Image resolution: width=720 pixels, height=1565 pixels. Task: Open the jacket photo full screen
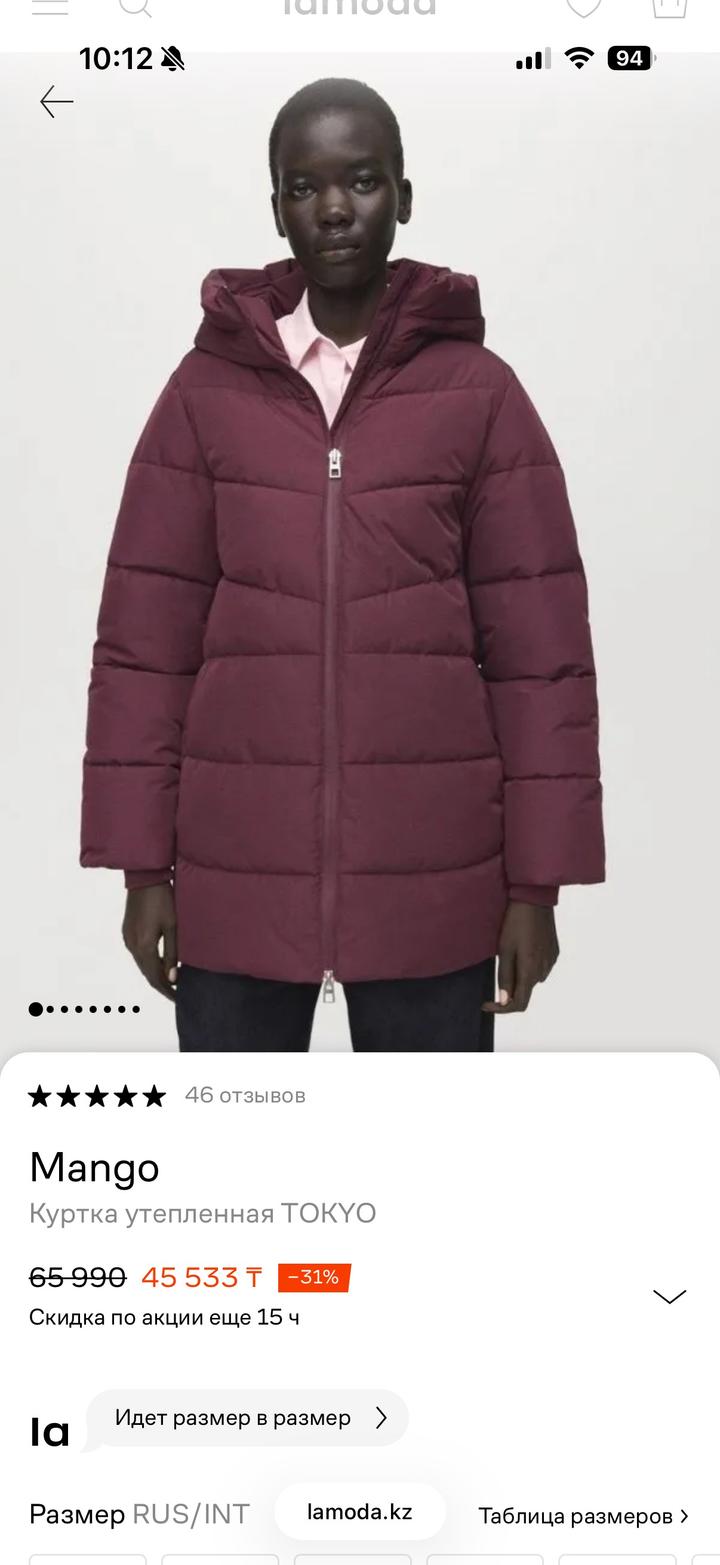(x=360, y=560)
